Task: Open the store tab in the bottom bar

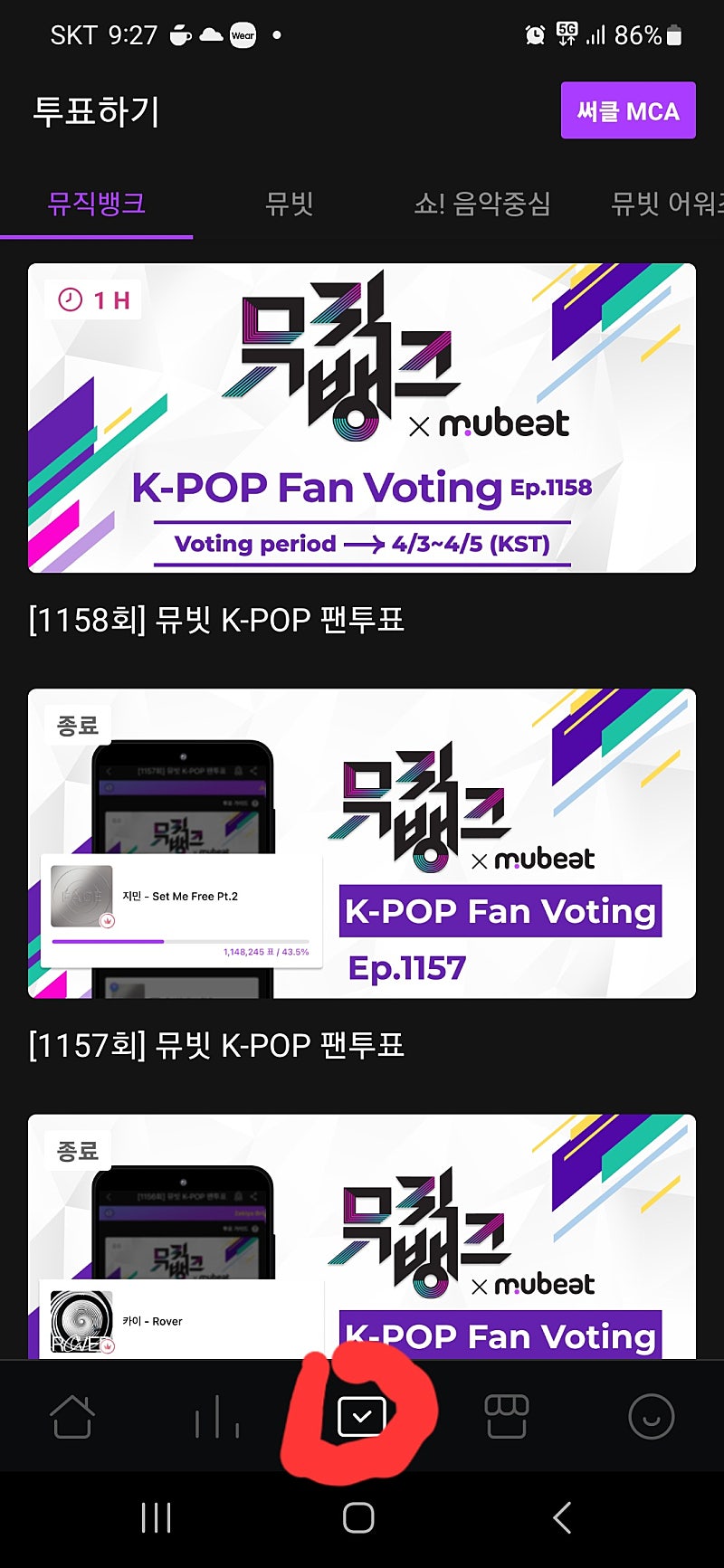Action: pyautogui.click(x=506, y=1416)
